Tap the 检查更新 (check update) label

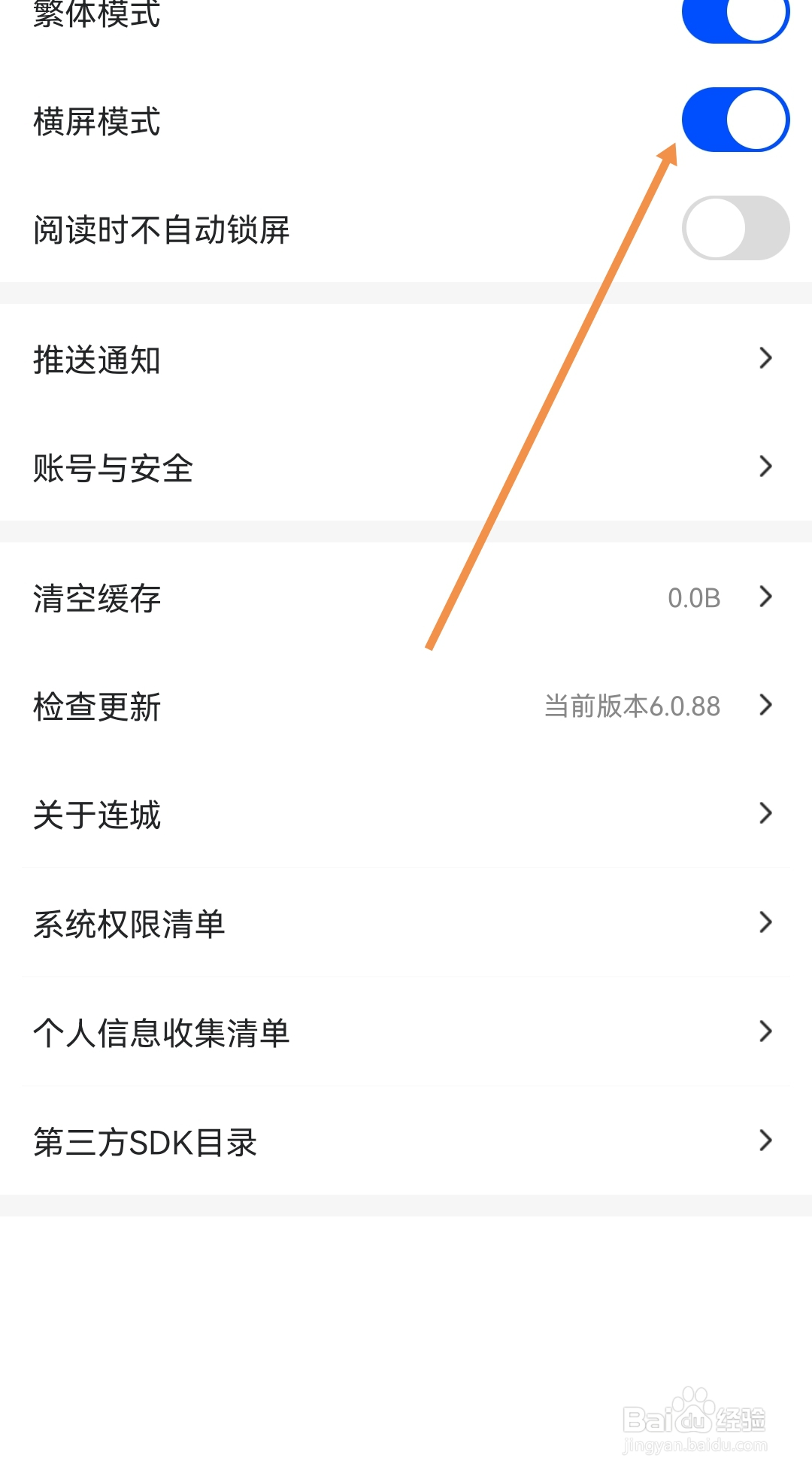click(x=96, y=707)
